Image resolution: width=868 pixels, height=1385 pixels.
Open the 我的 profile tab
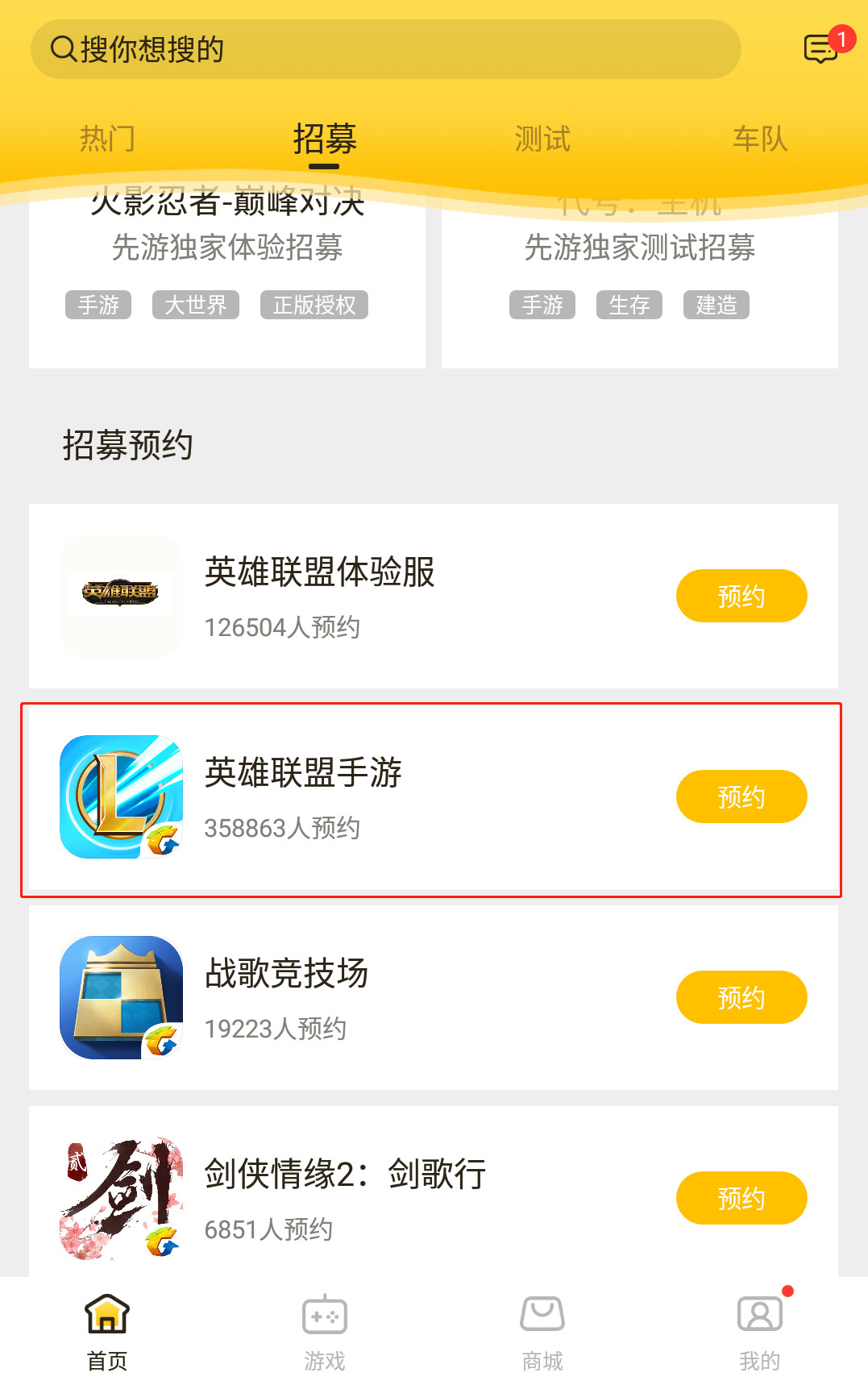click(759, 1332)
